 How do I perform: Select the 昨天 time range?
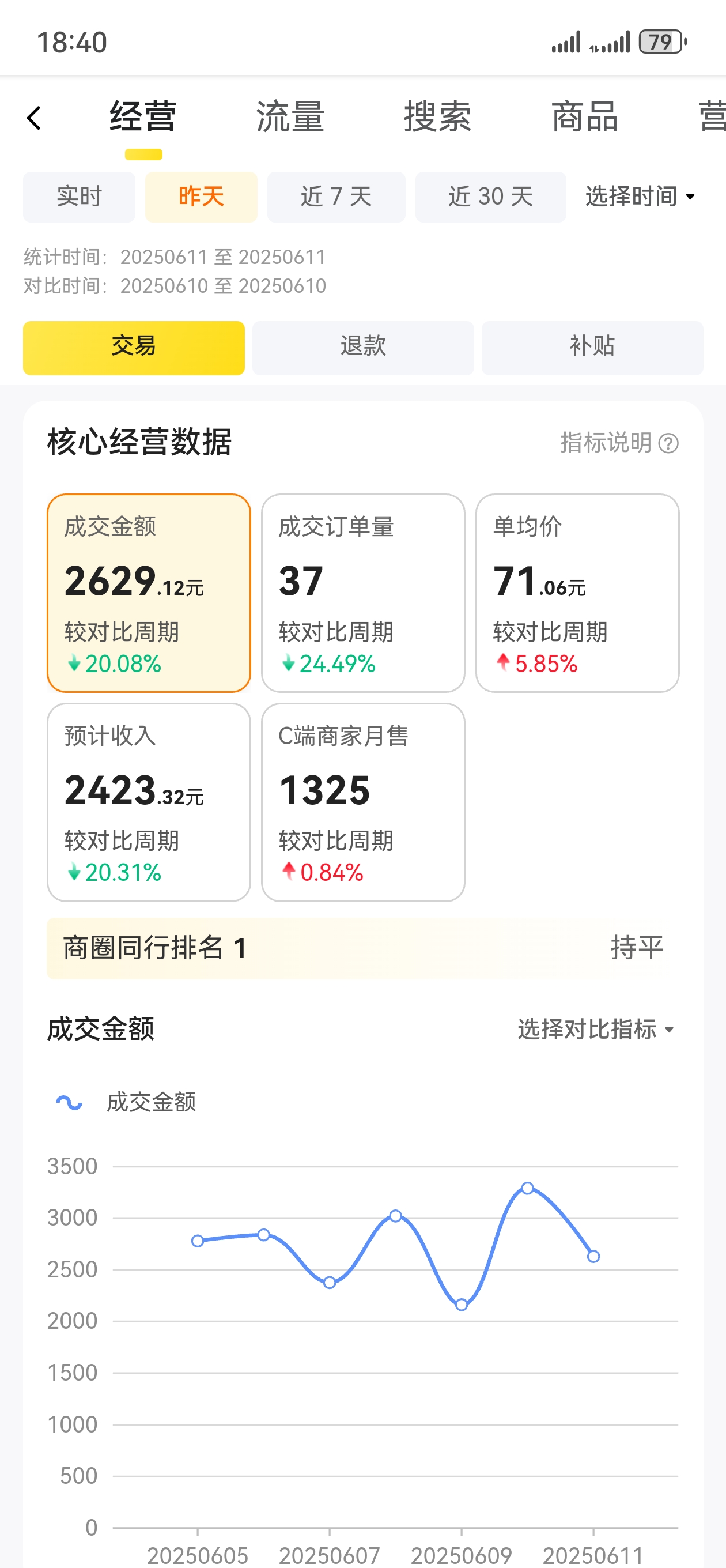201,197
